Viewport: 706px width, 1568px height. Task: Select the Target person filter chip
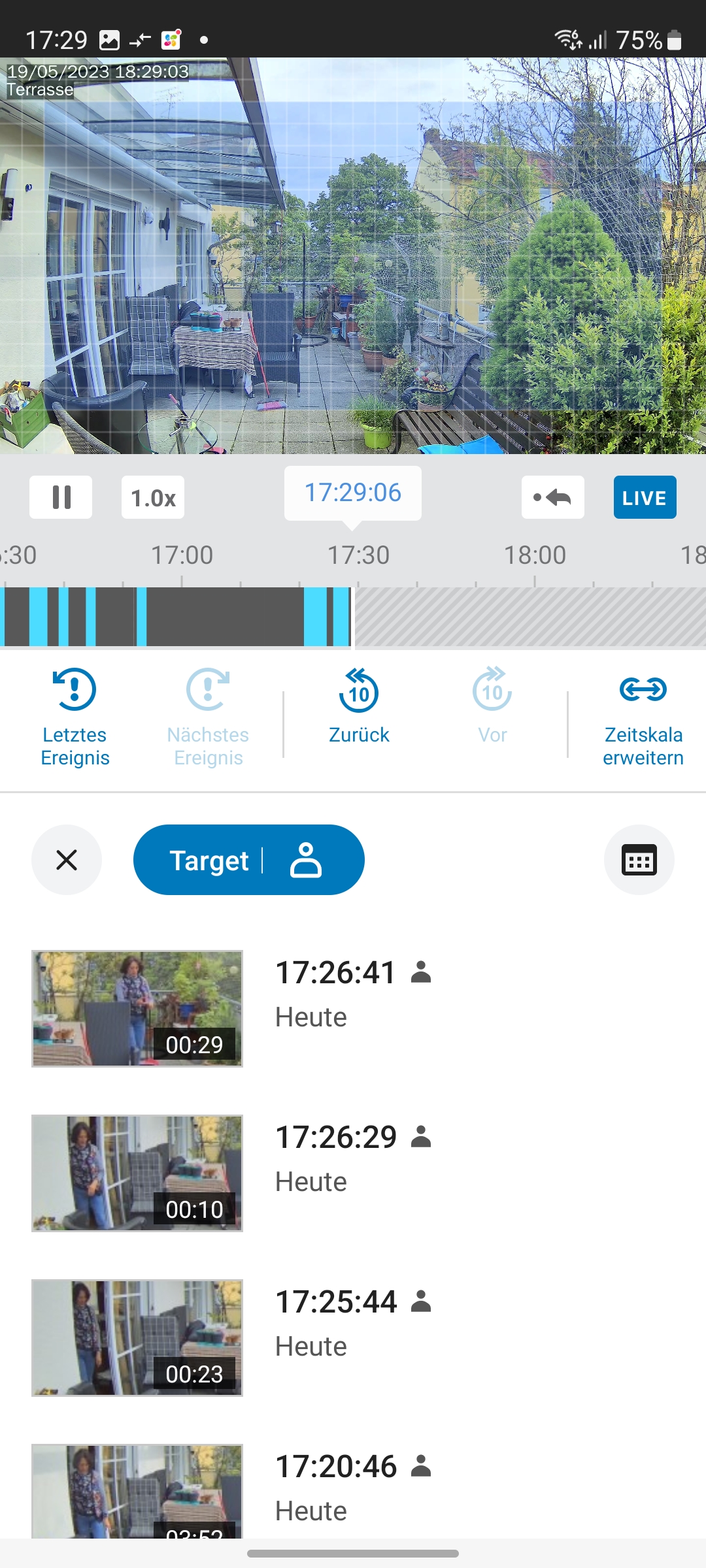coord(248,860)
